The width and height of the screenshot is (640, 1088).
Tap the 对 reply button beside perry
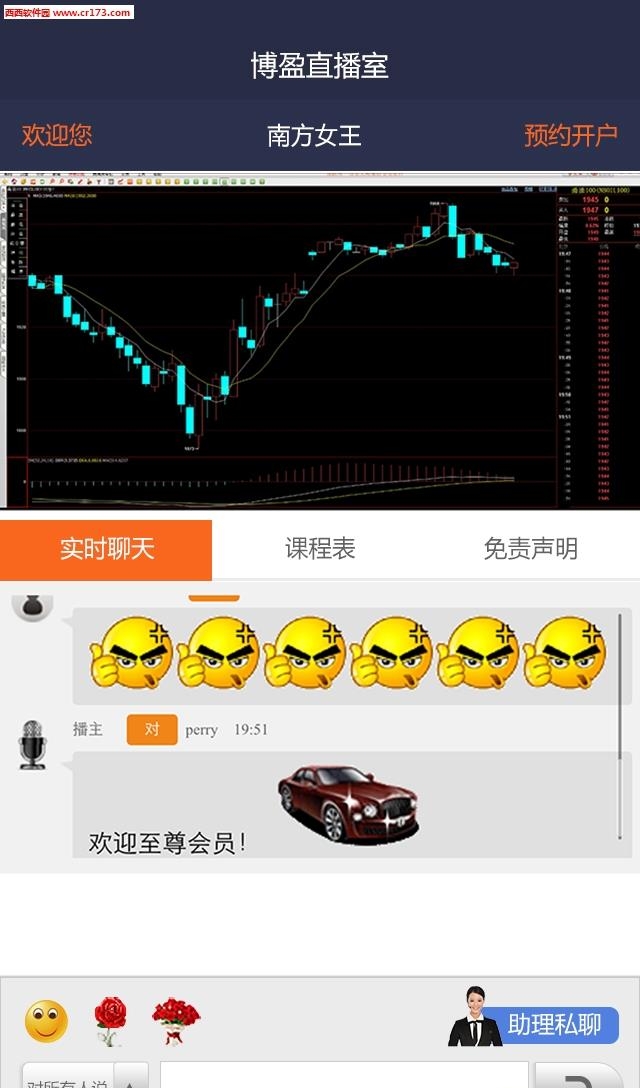click(152, 730)
